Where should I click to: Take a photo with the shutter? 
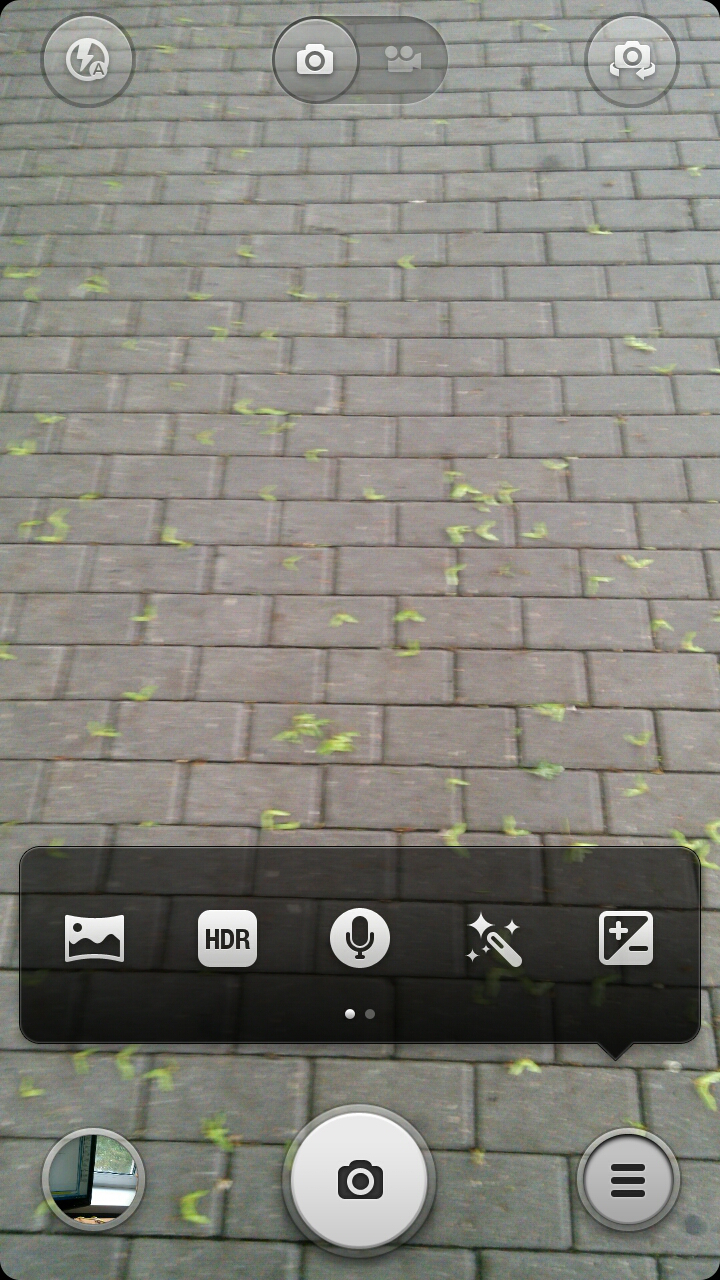360,1180
